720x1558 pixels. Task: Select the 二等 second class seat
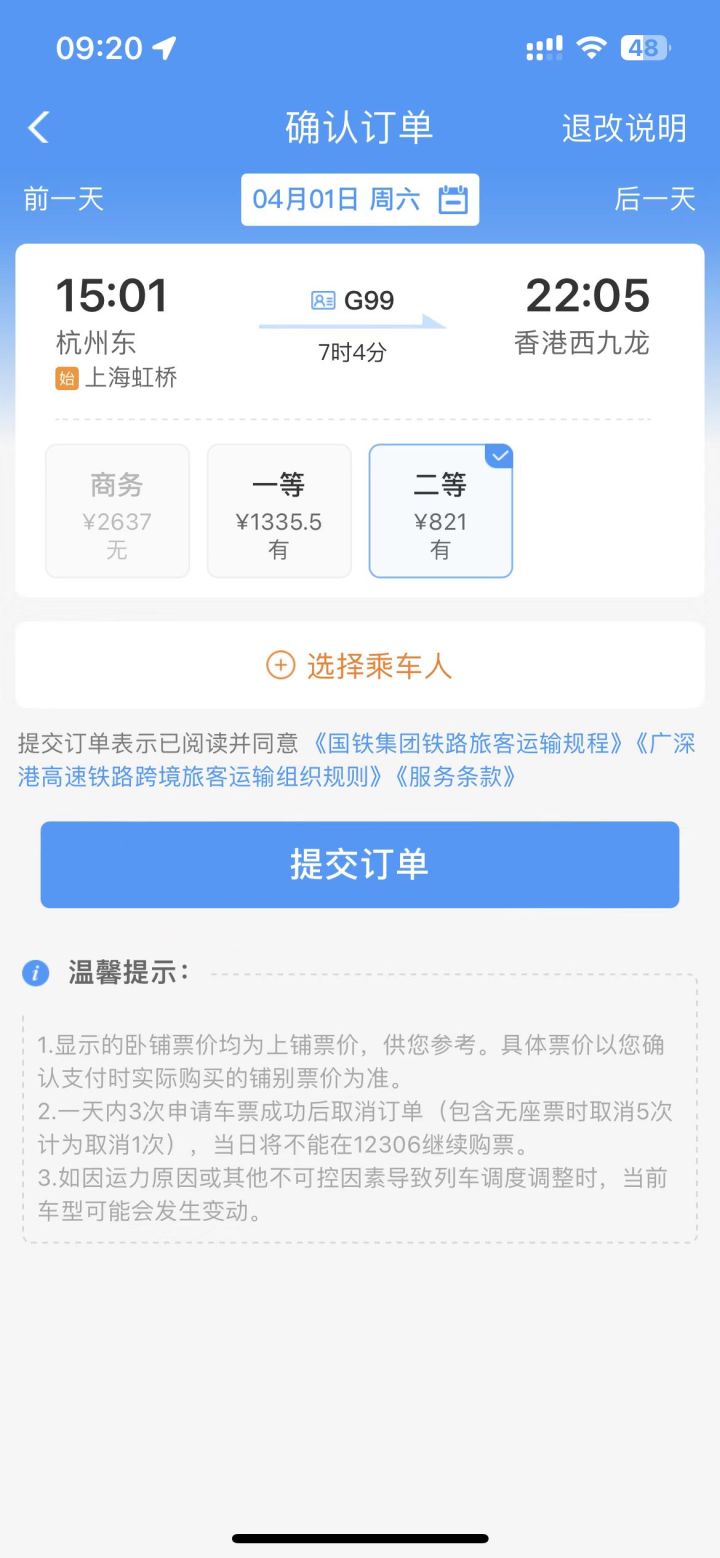(441, 511)
